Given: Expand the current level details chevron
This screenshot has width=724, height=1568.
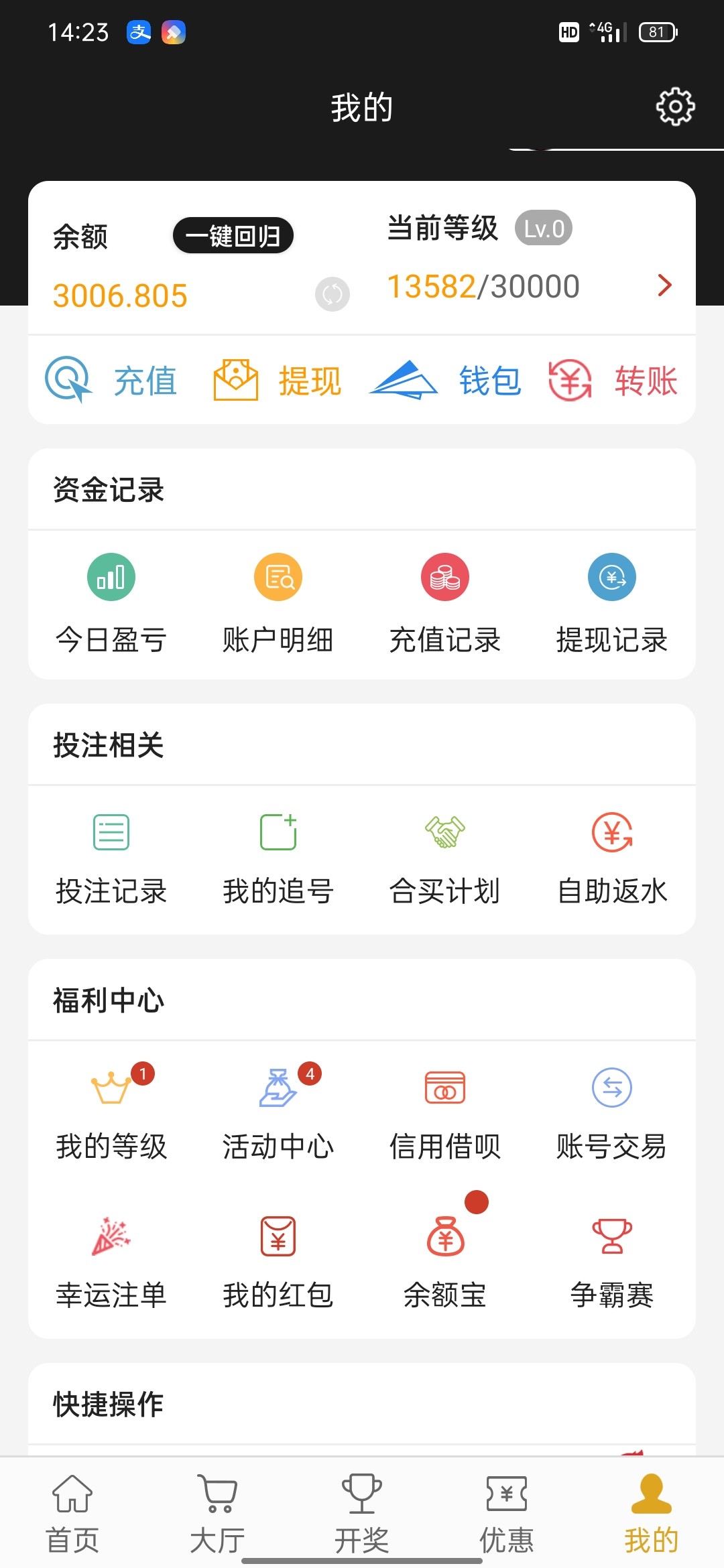Looking at the screenshot, I should tap(665, 285).
